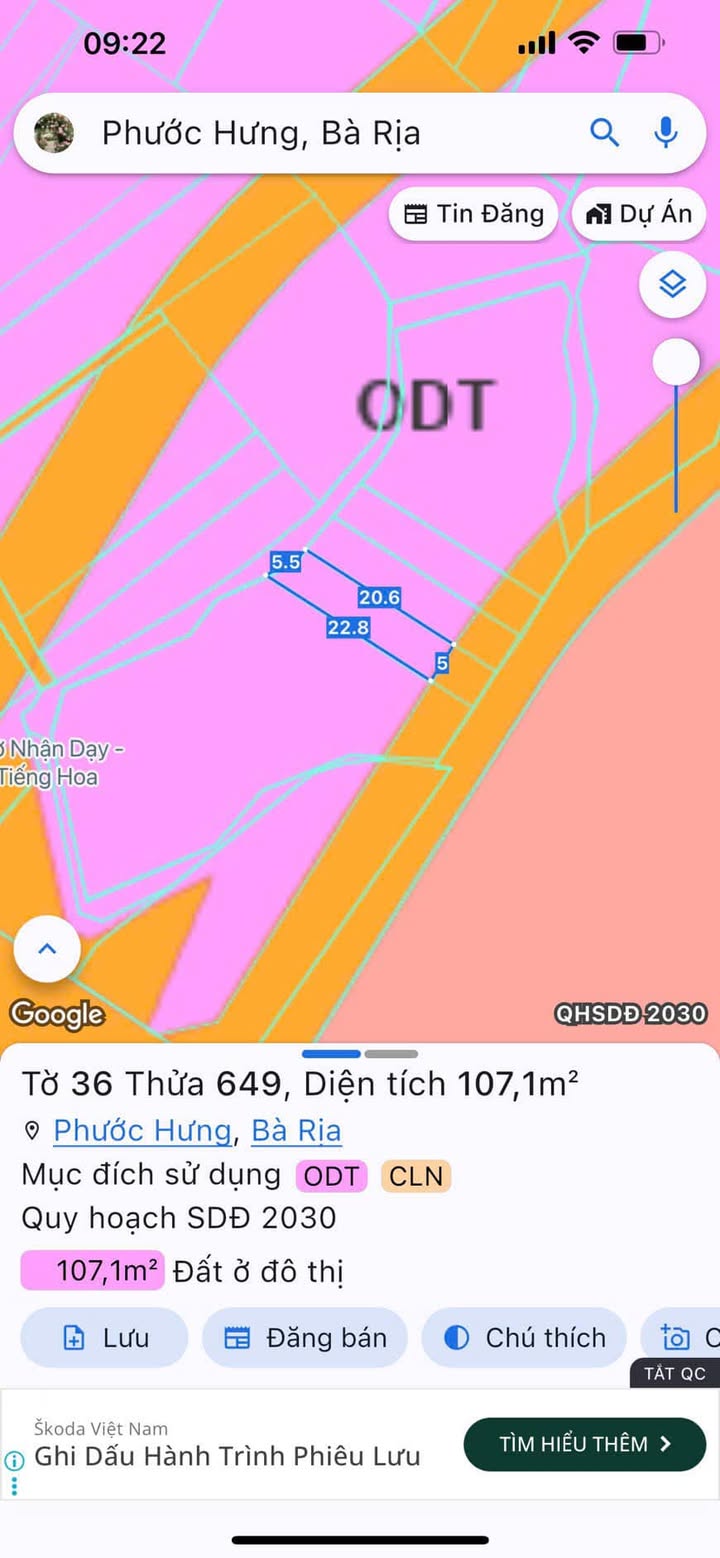Screen dimensions: 720x1558
Task: Save this plot with Lưu
Action: pos(104,1338)
